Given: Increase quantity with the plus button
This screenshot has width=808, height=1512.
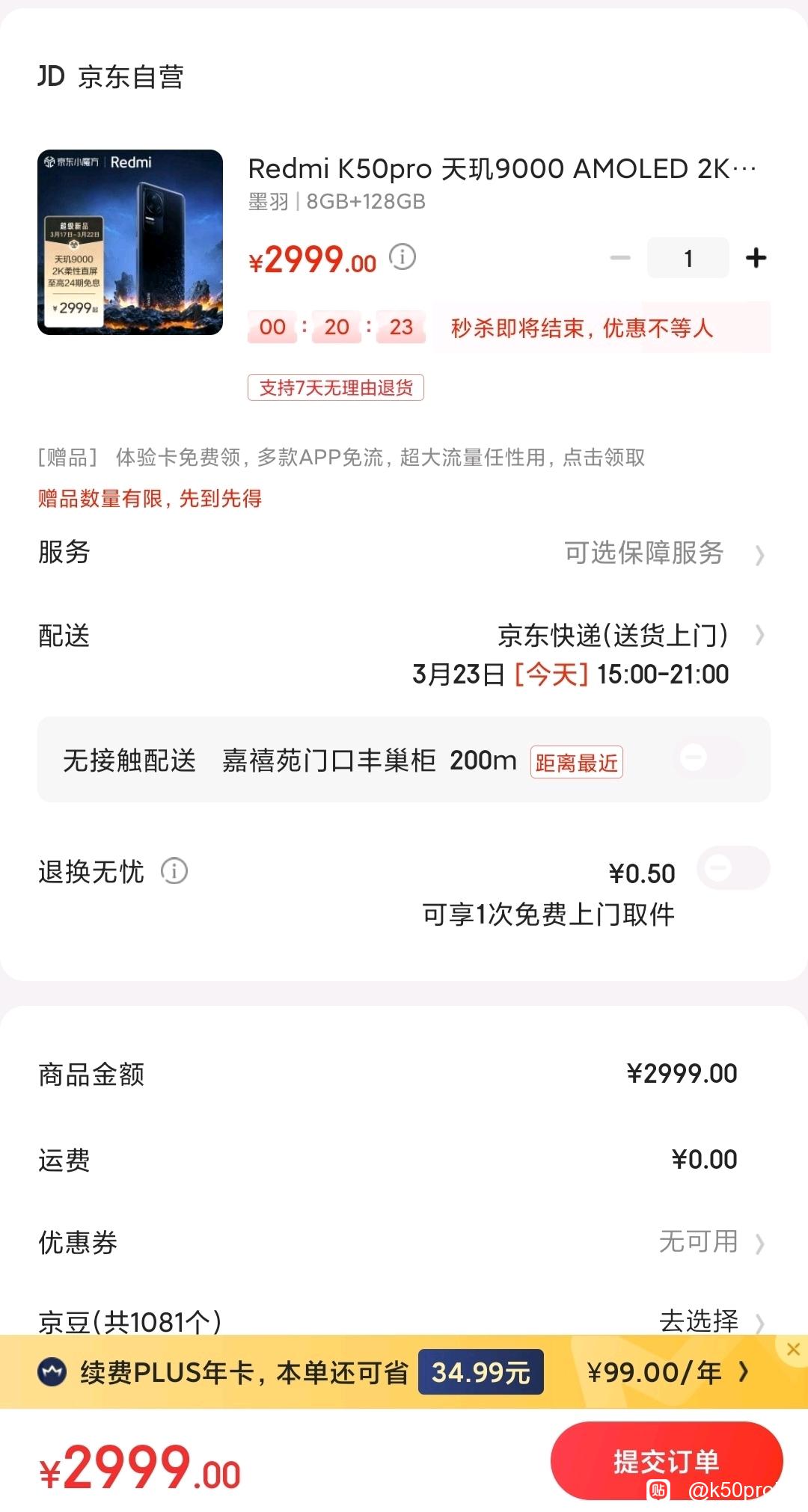Looking at the screenshot, I should point(756,258).
